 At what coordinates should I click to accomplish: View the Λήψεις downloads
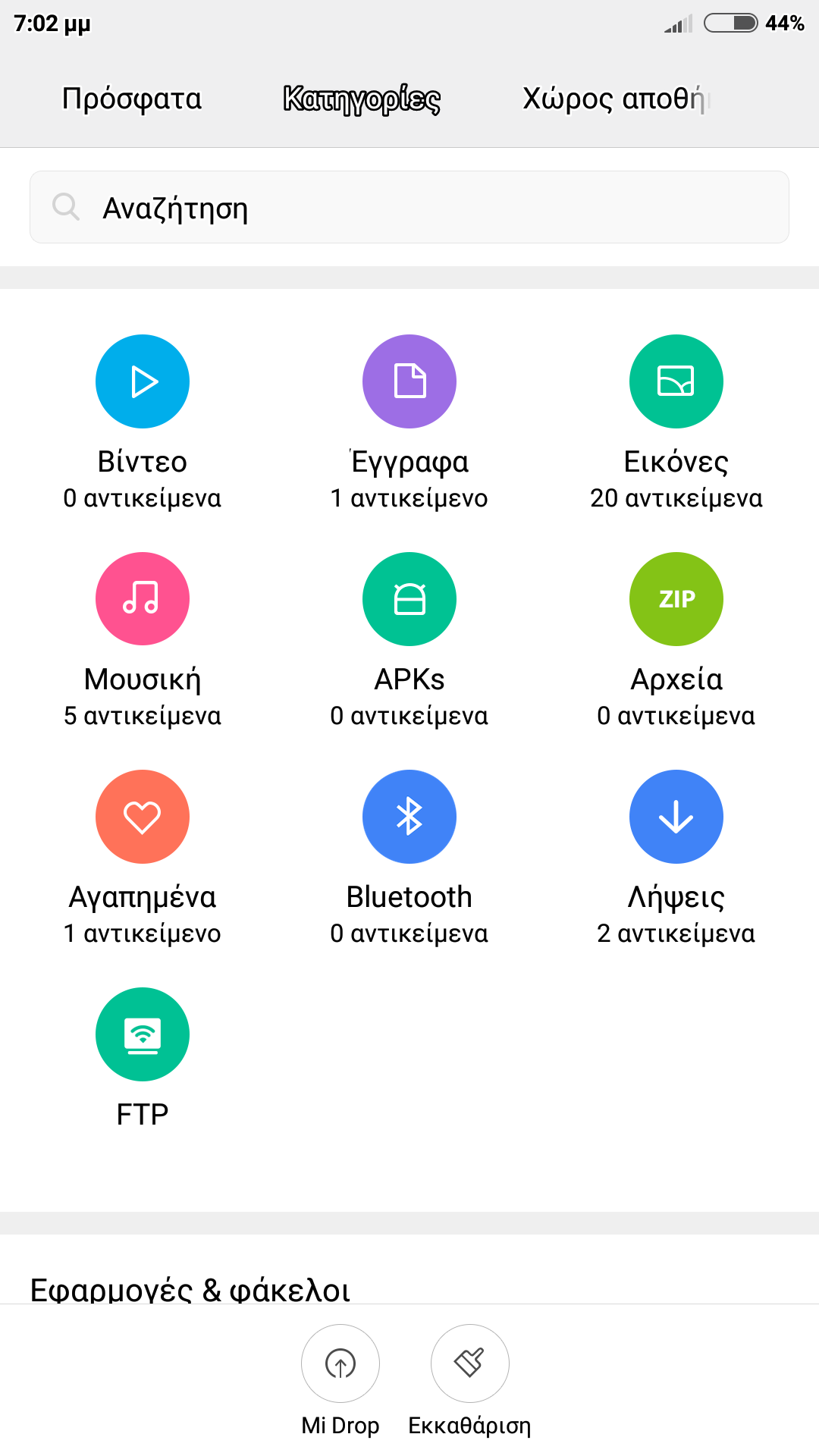[676, 817]
